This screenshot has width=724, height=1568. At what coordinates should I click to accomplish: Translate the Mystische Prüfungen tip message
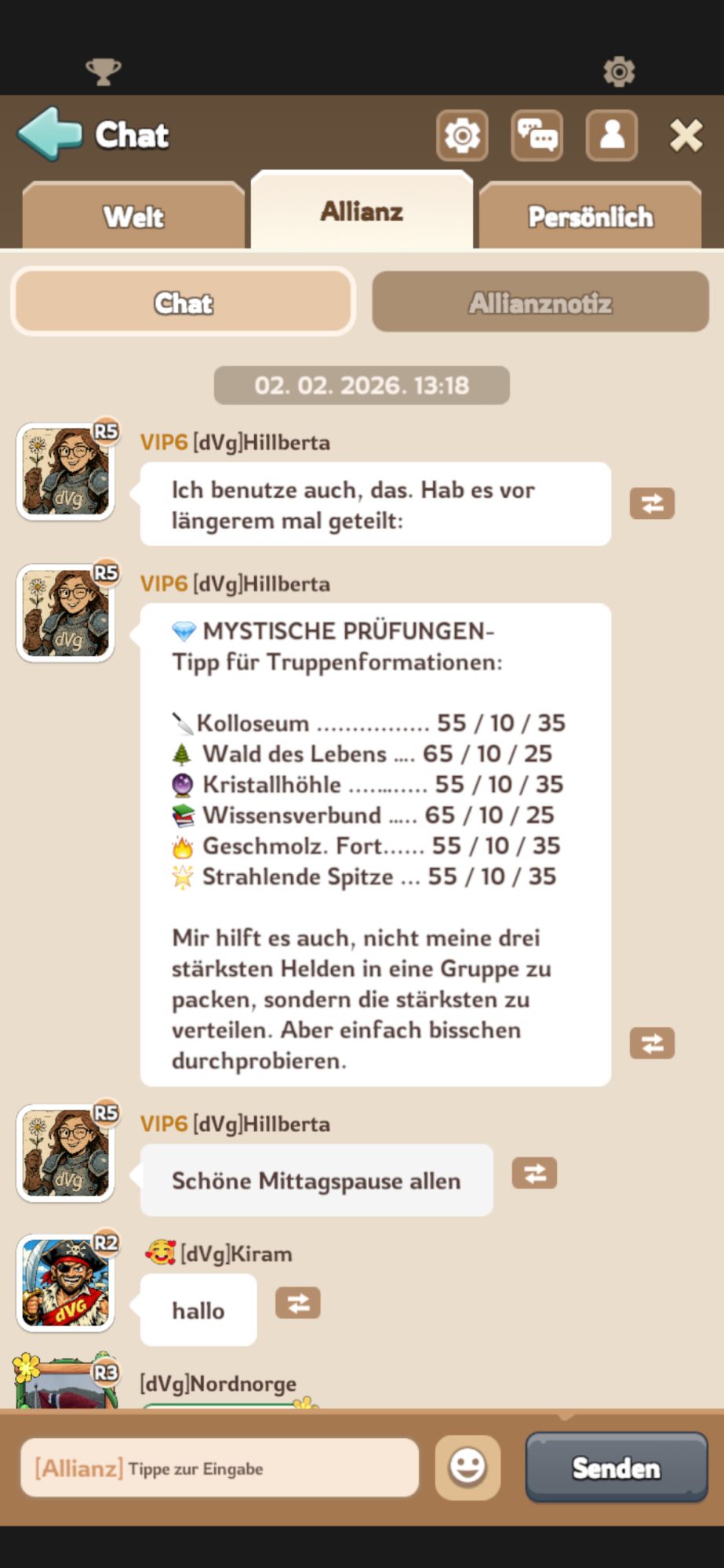(x=652, y=1044)
